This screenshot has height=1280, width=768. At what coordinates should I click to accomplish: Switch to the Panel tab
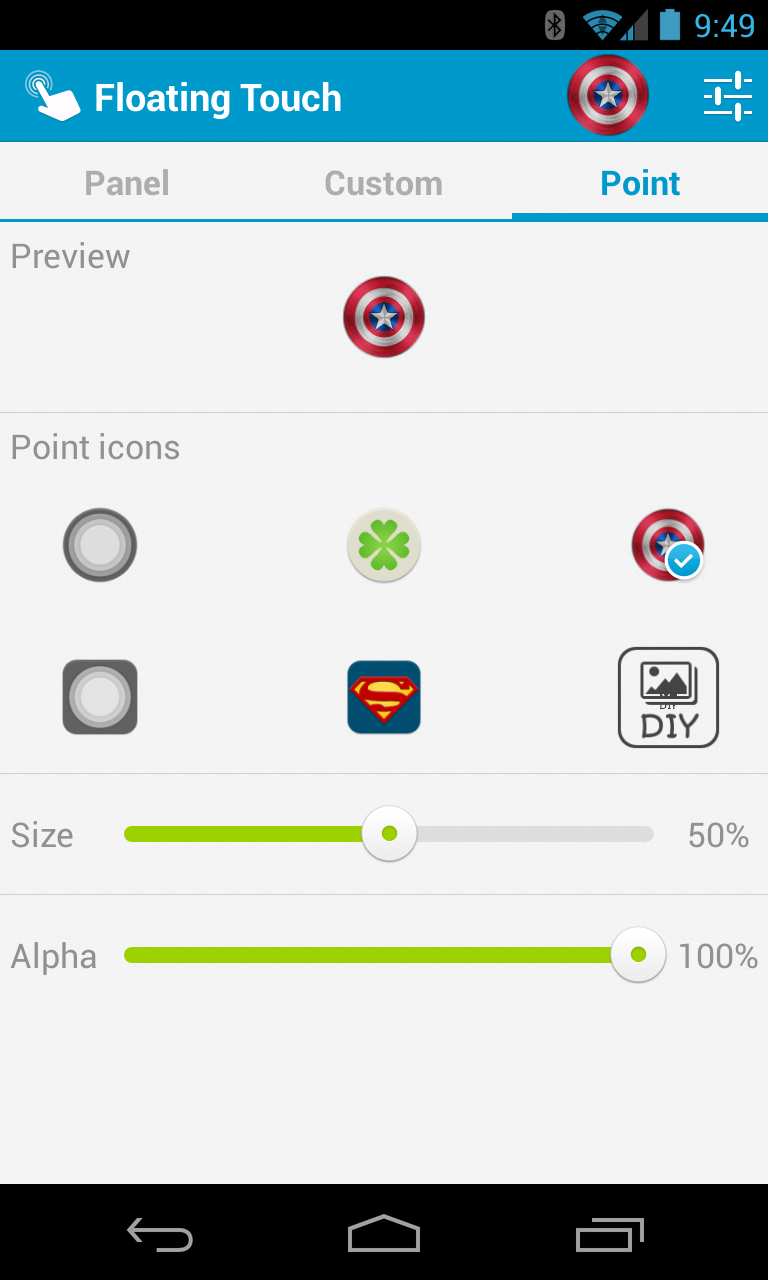(x=127, y=183)
